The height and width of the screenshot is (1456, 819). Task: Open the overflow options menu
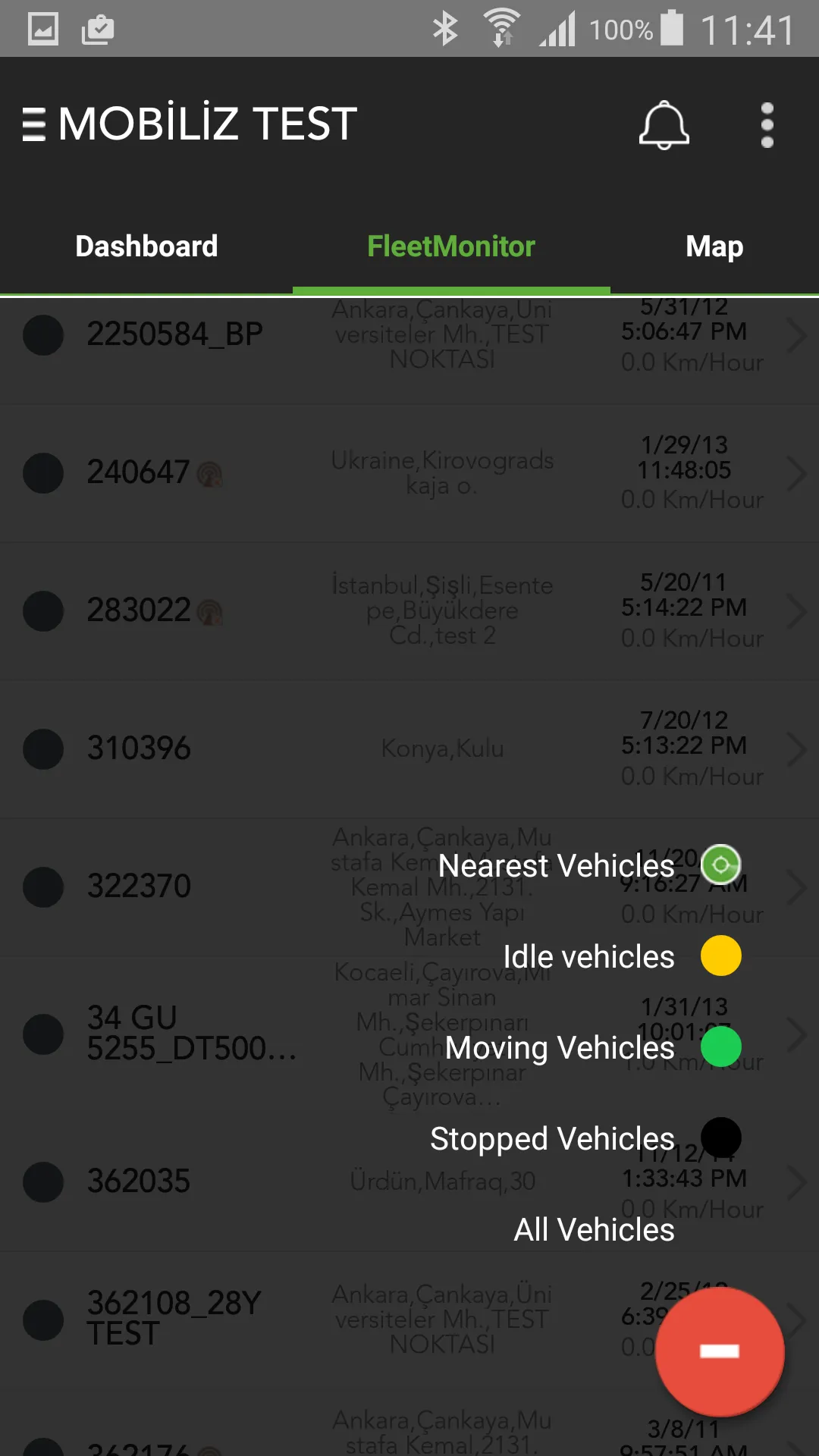(767, 125)
